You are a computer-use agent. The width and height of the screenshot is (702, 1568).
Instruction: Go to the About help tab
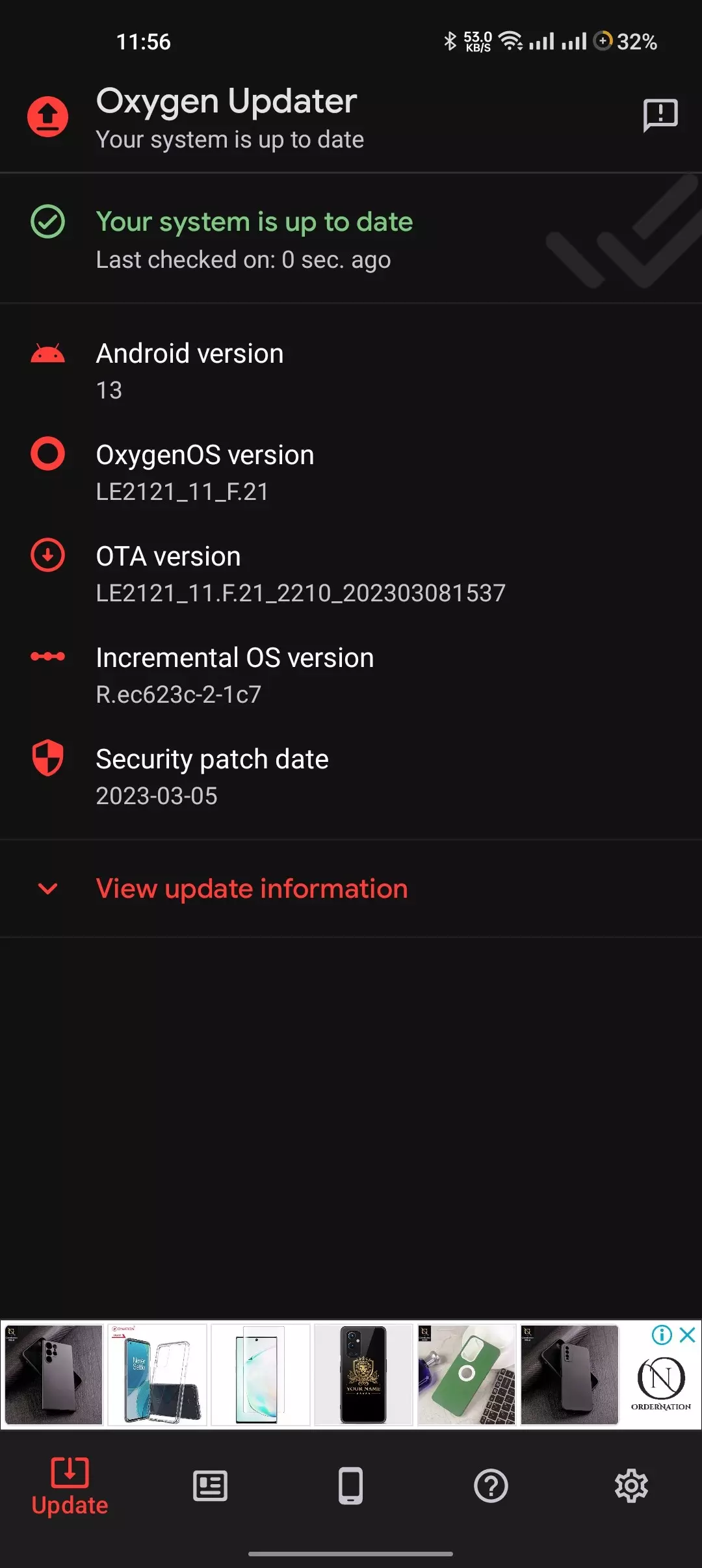491,1486
